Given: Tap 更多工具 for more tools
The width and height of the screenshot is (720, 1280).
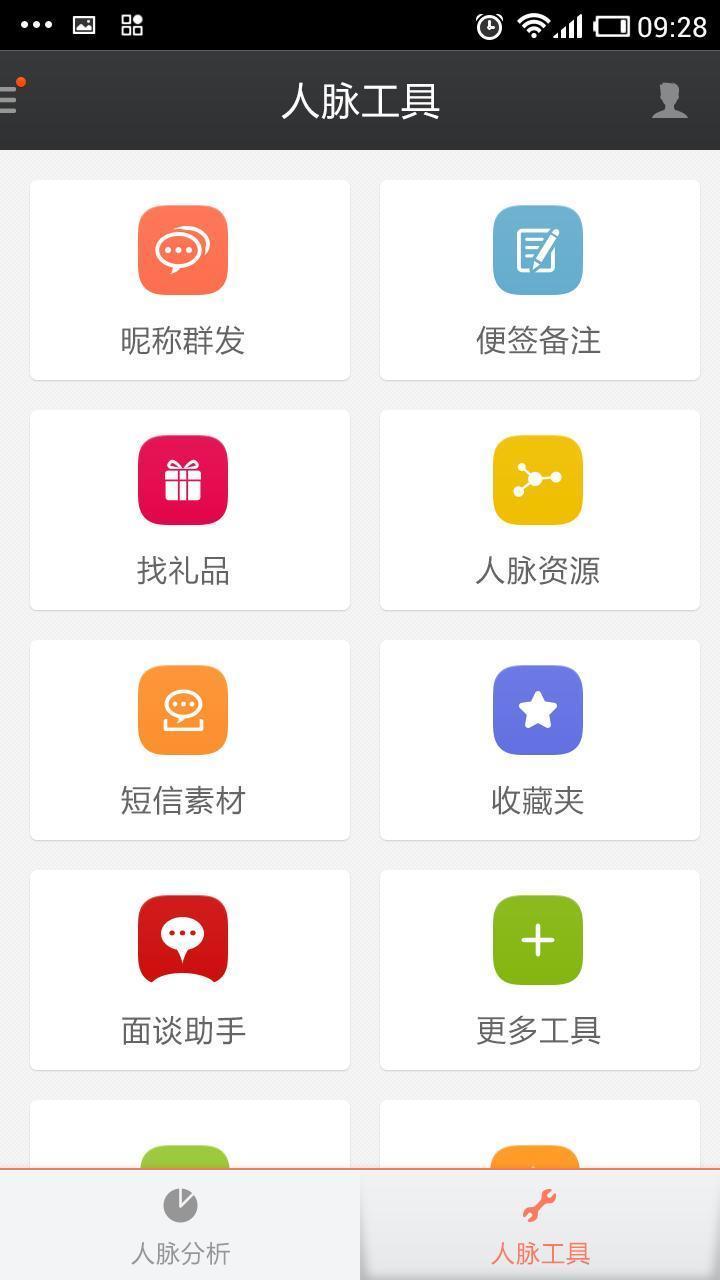Looking at the screenshot, I should click(x=539, y=970).
